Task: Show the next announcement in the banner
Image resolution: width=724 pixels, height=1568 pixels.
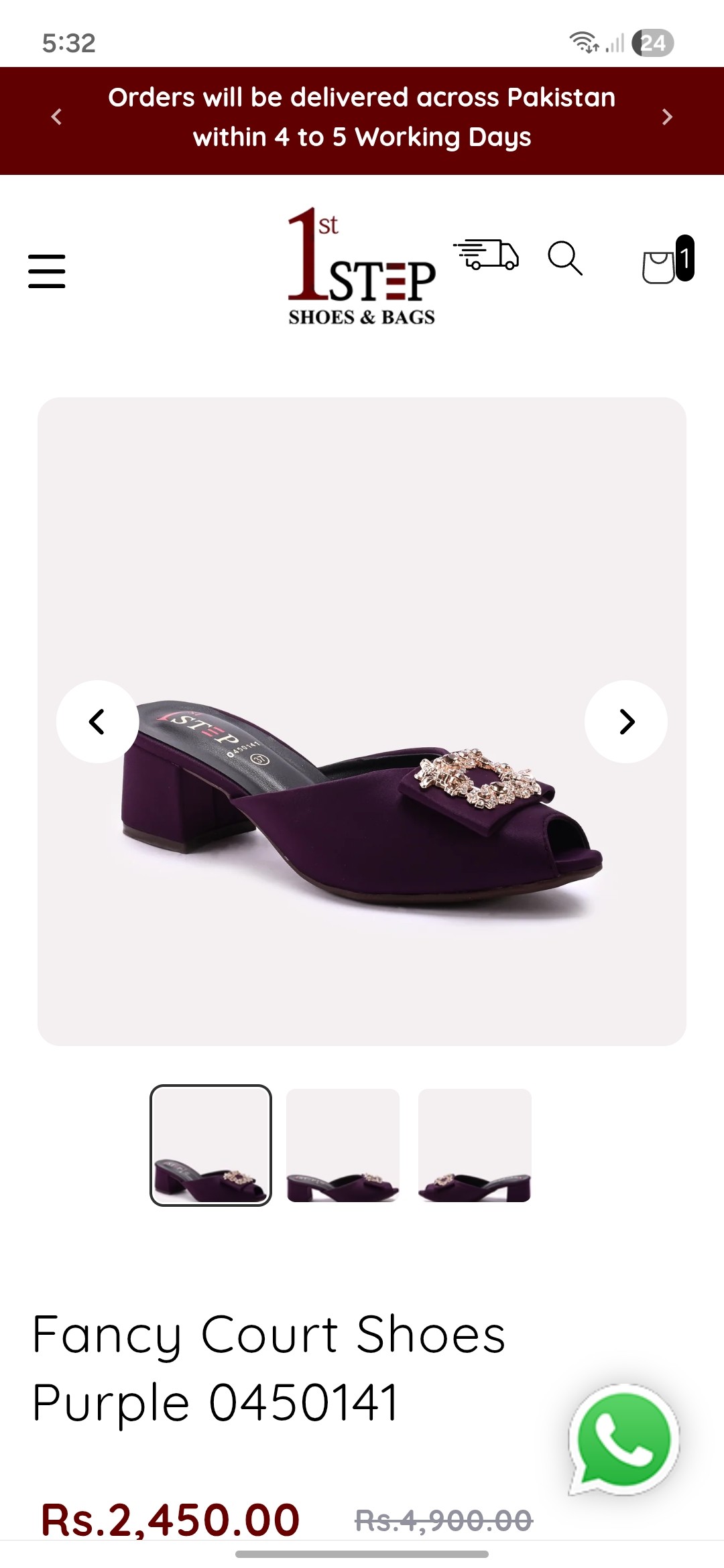Action: [x=667, y=117]
